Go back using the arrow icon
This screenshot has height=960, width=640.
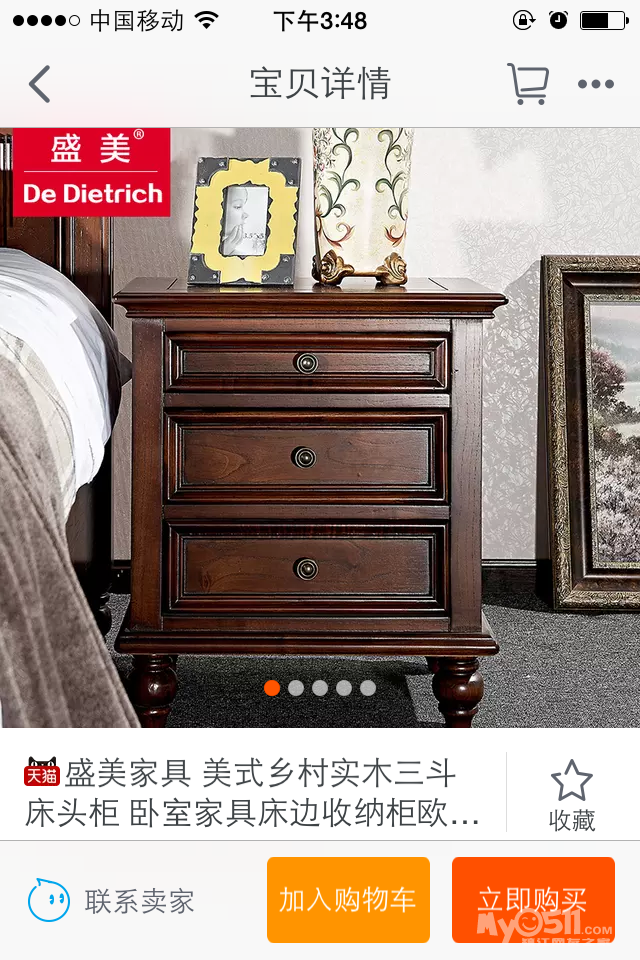point(40,84)
